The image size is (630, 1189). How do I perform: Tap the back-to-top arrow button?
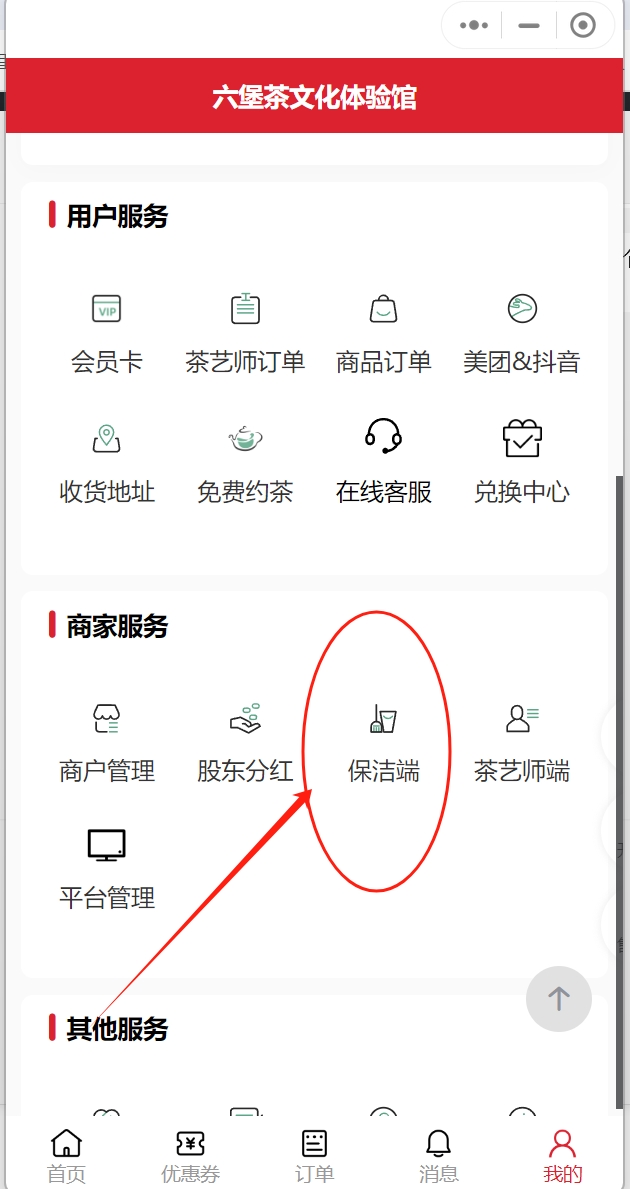point(558,998)
